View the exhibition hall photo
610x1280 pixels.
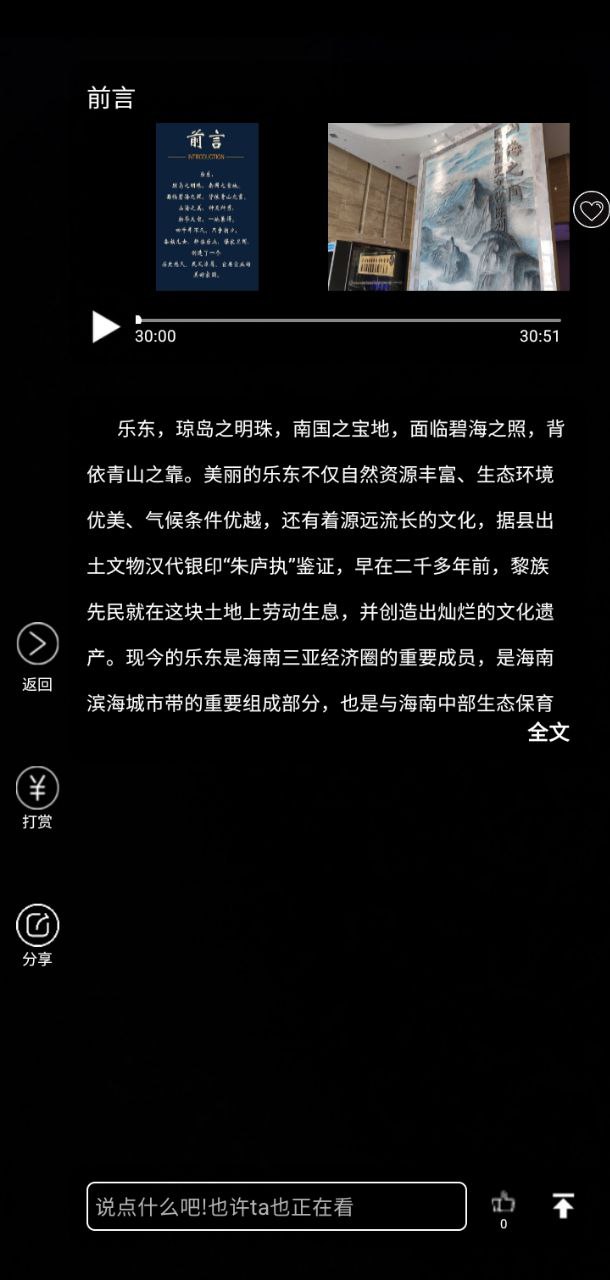point(448,207)
